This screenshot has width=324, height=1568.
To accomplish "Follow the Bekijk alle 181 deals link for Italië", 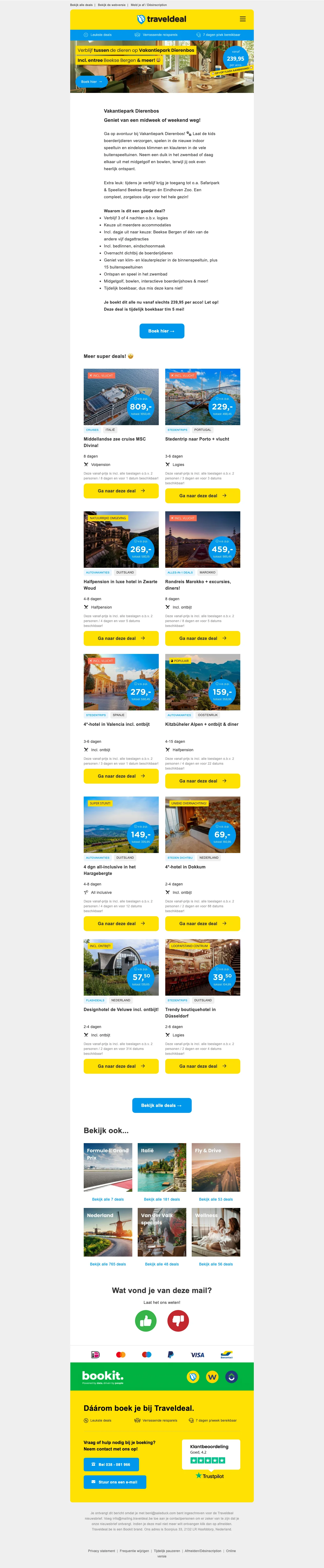I will point(162,1199).
